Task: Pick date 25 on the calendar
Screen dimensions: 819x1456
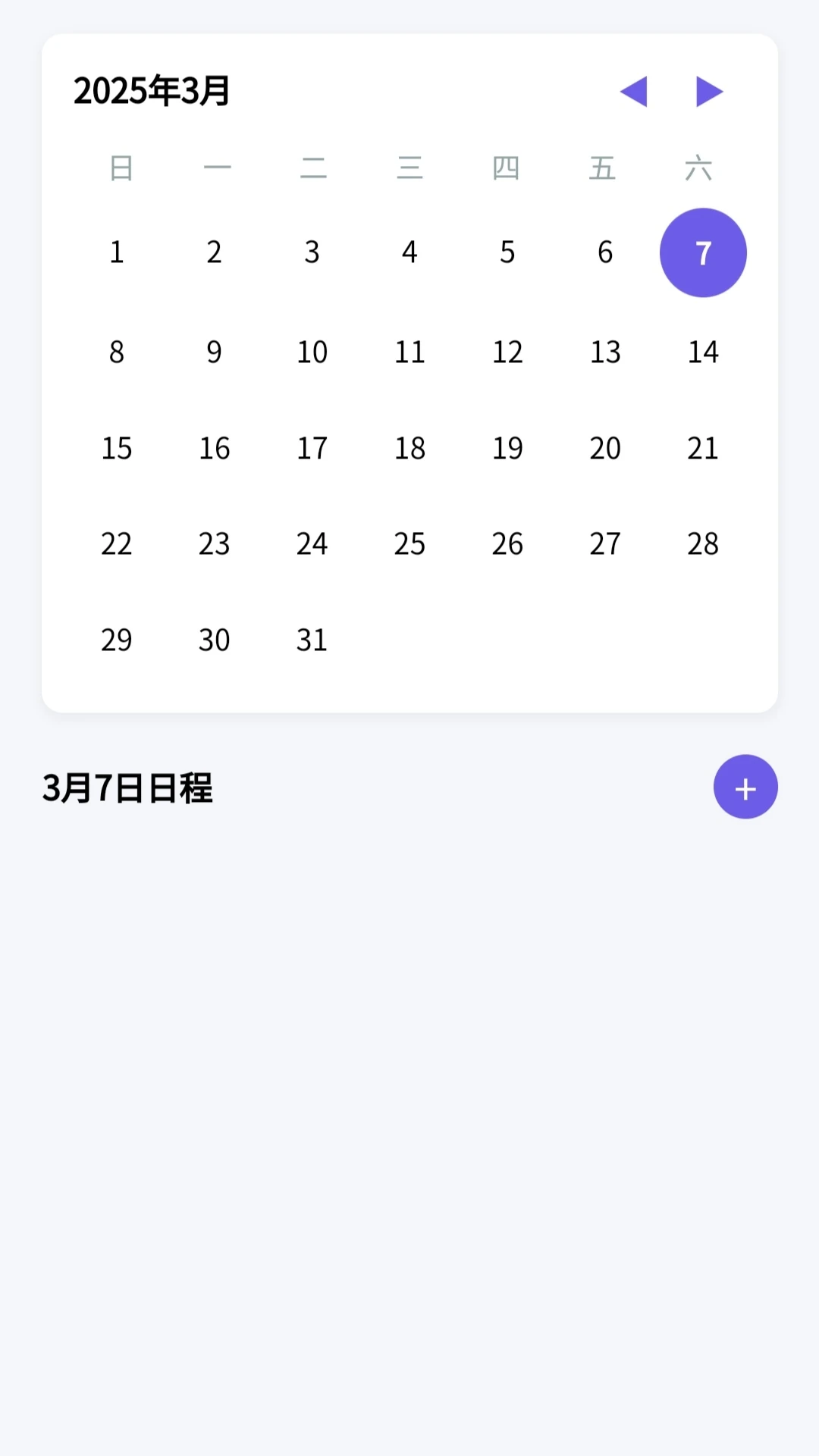Action: pyautogui.click(x=409, y=543)
